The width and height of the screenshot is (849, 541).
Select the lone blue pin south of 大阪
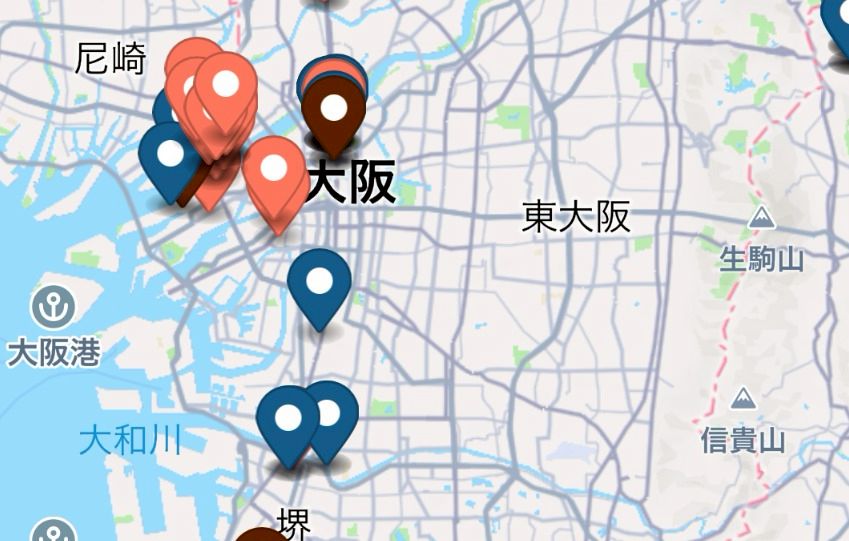(319, 282)
